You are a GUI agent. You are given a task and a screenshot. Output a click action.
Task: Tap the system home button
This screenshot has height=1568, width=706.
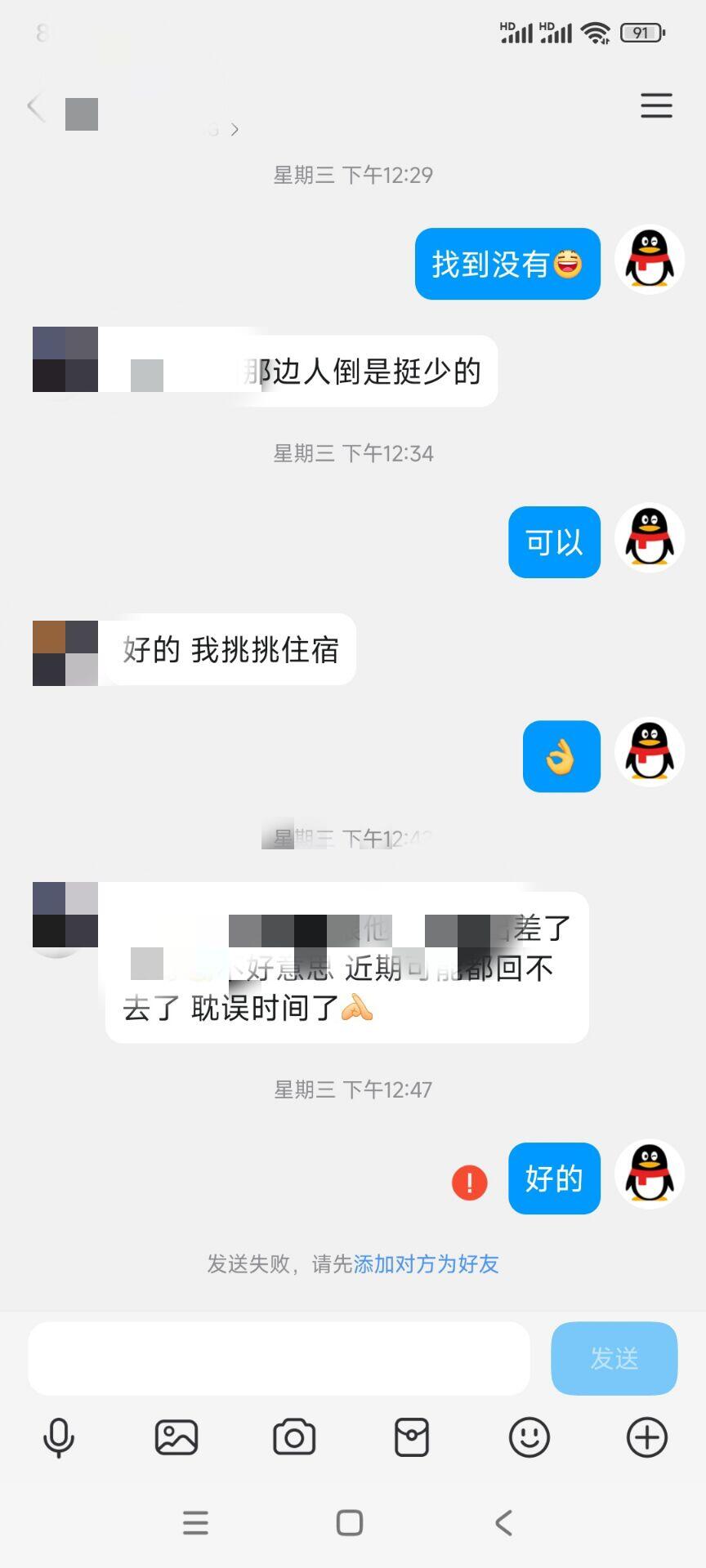point(350,1522)
